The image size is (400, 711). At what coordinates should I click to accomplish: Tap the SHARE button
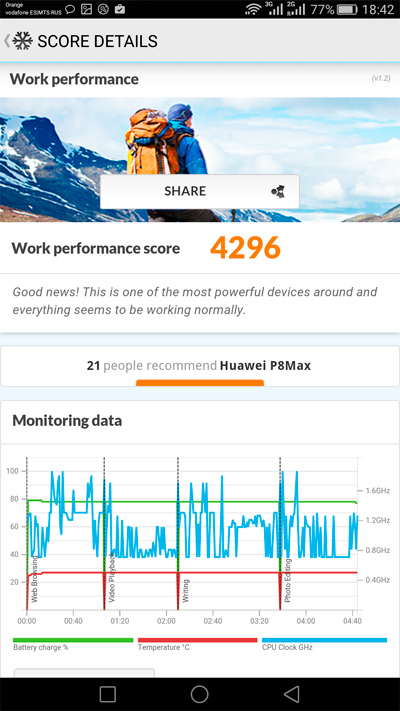(200, 191)
